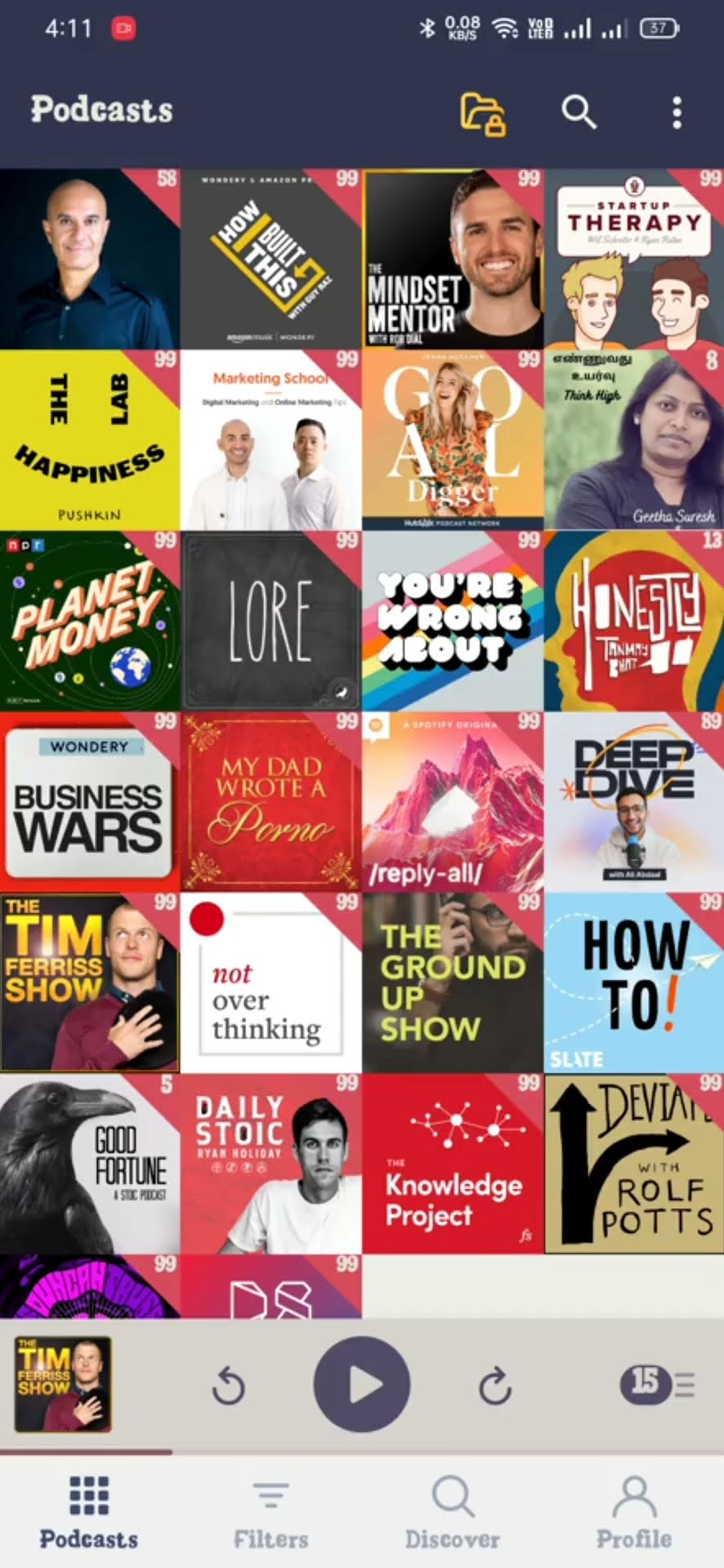Select the Startup Therapy podcast

click(634, 260)
